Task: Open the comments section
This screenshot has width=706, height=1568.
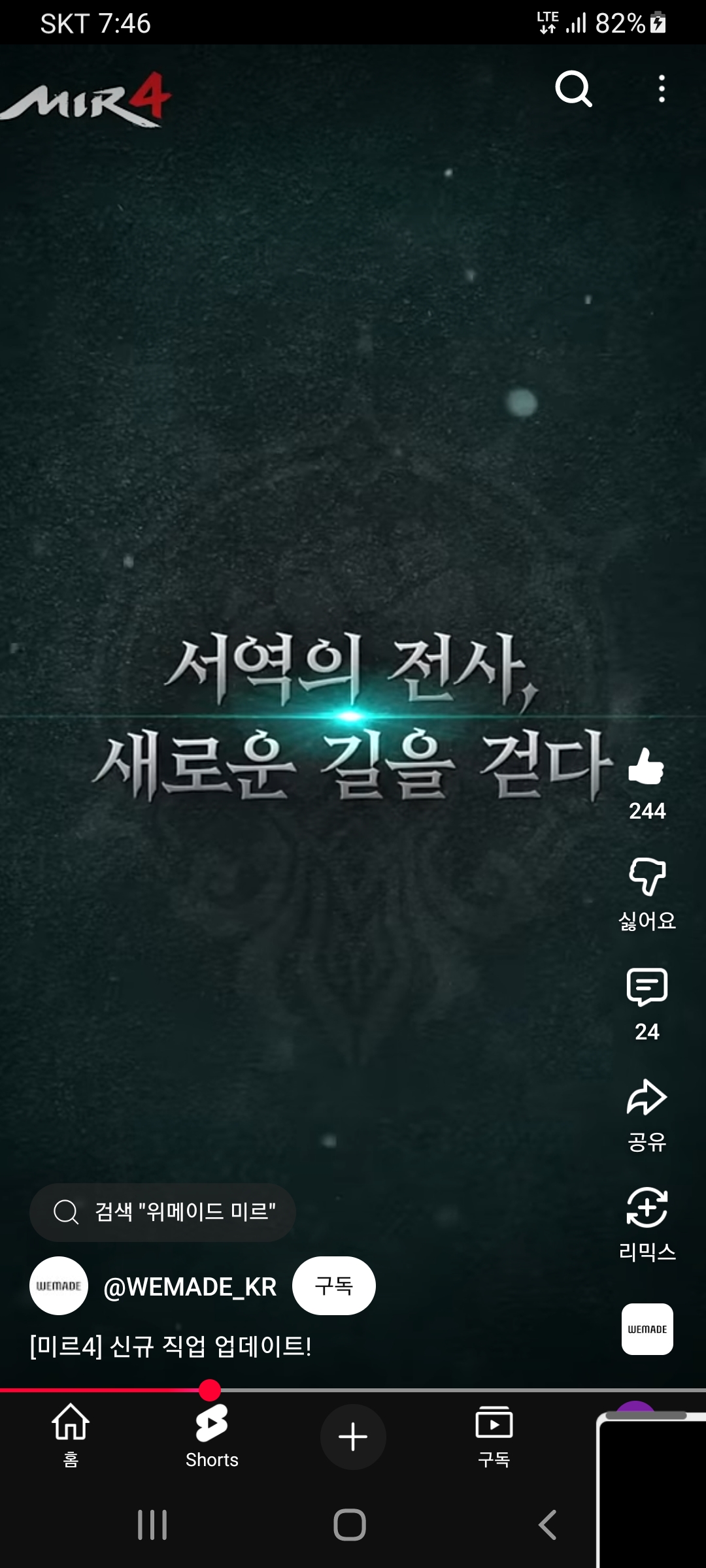Action: [647, 987]
